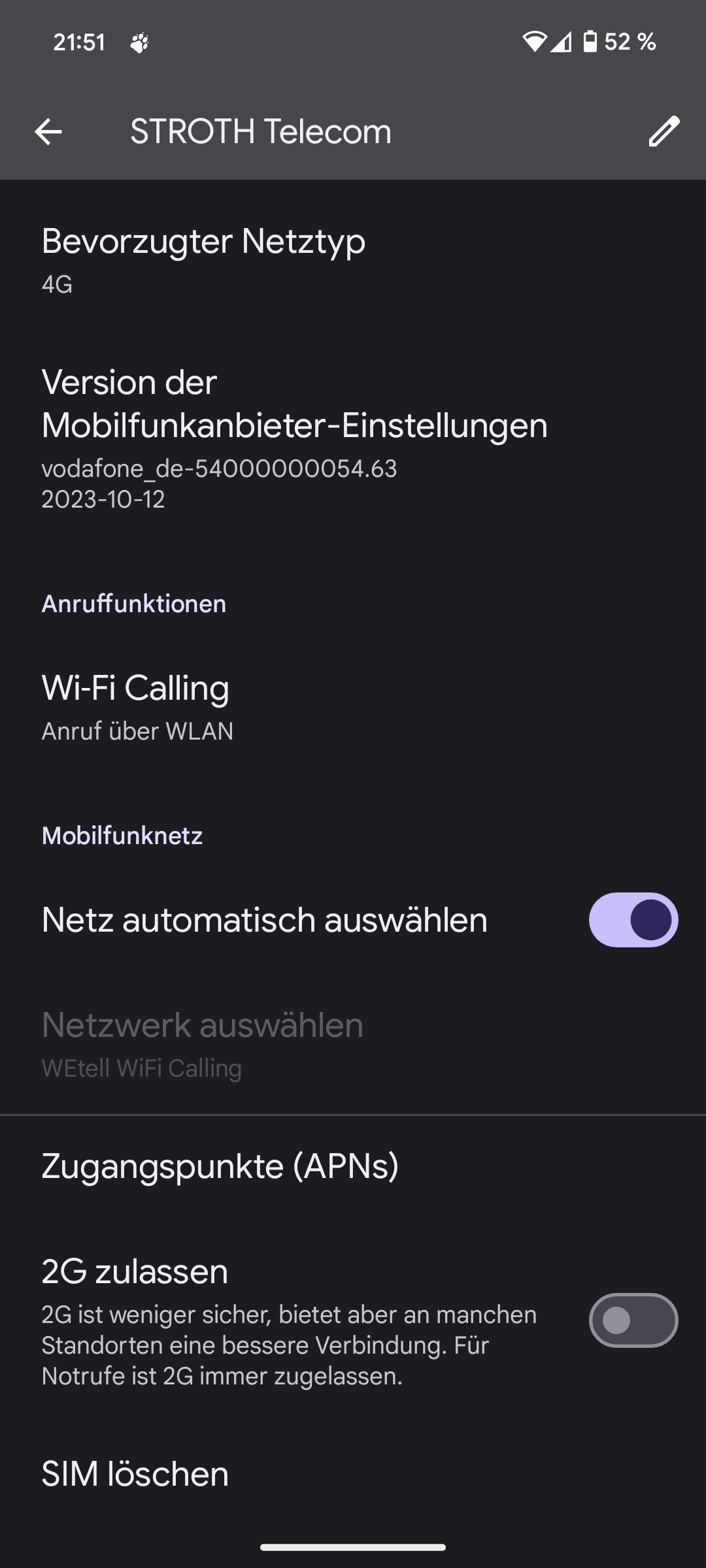706x1568 pixels.
Task: Open the edit pencil icon
Action: (663, 131)
